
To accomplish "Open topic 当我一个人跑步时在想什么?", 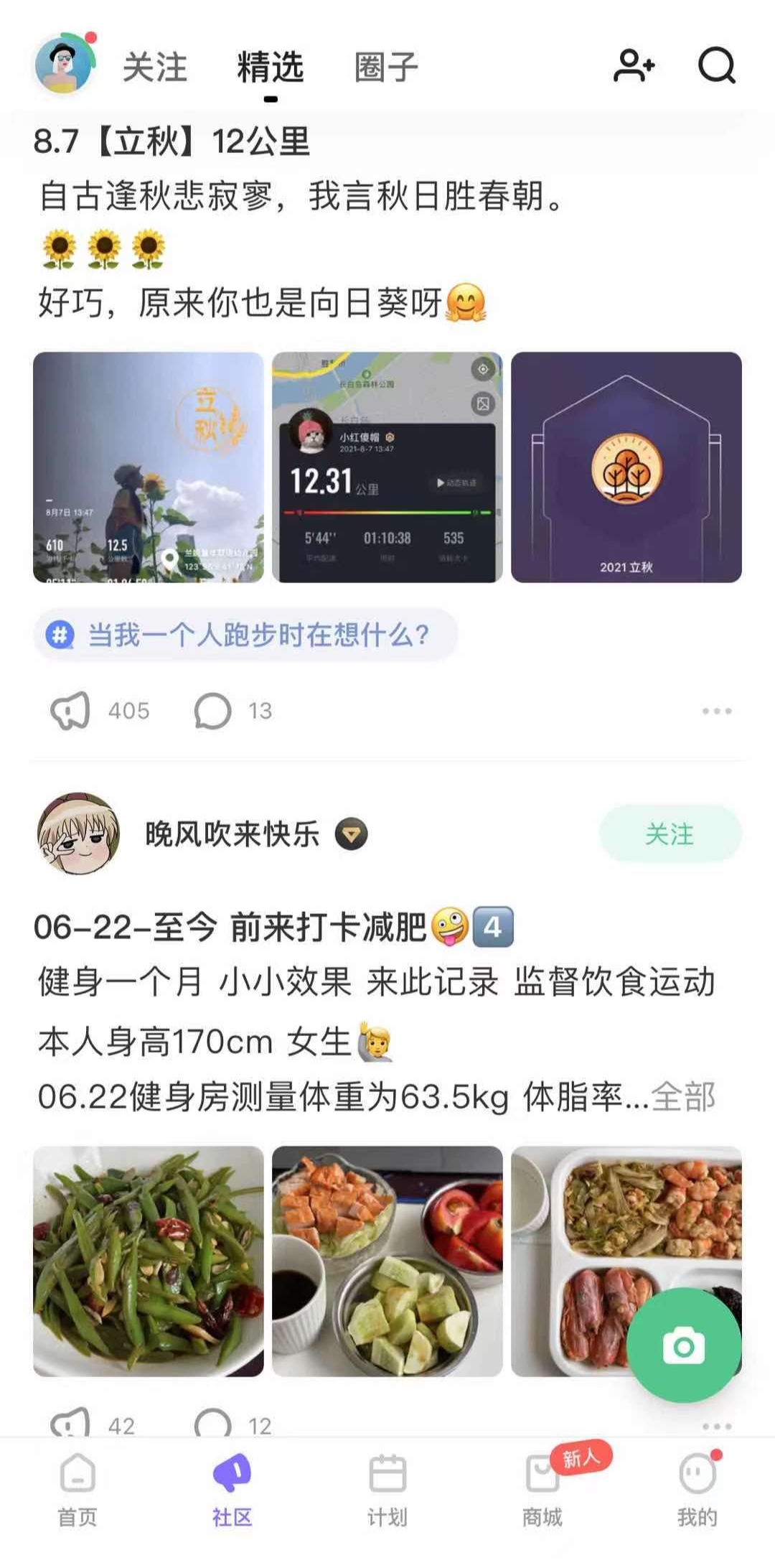I will [245, 635].
